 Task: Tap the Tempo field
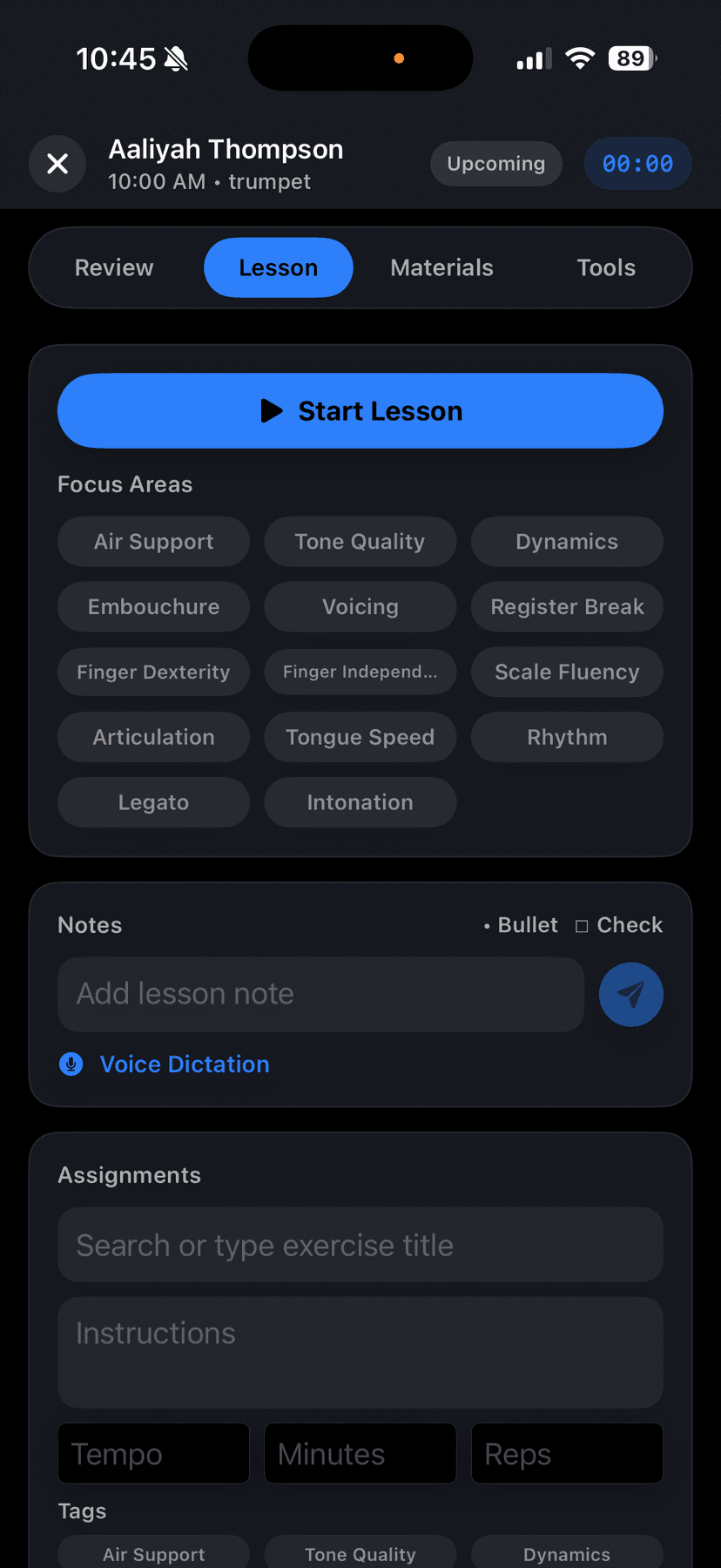coord(153,1454)
